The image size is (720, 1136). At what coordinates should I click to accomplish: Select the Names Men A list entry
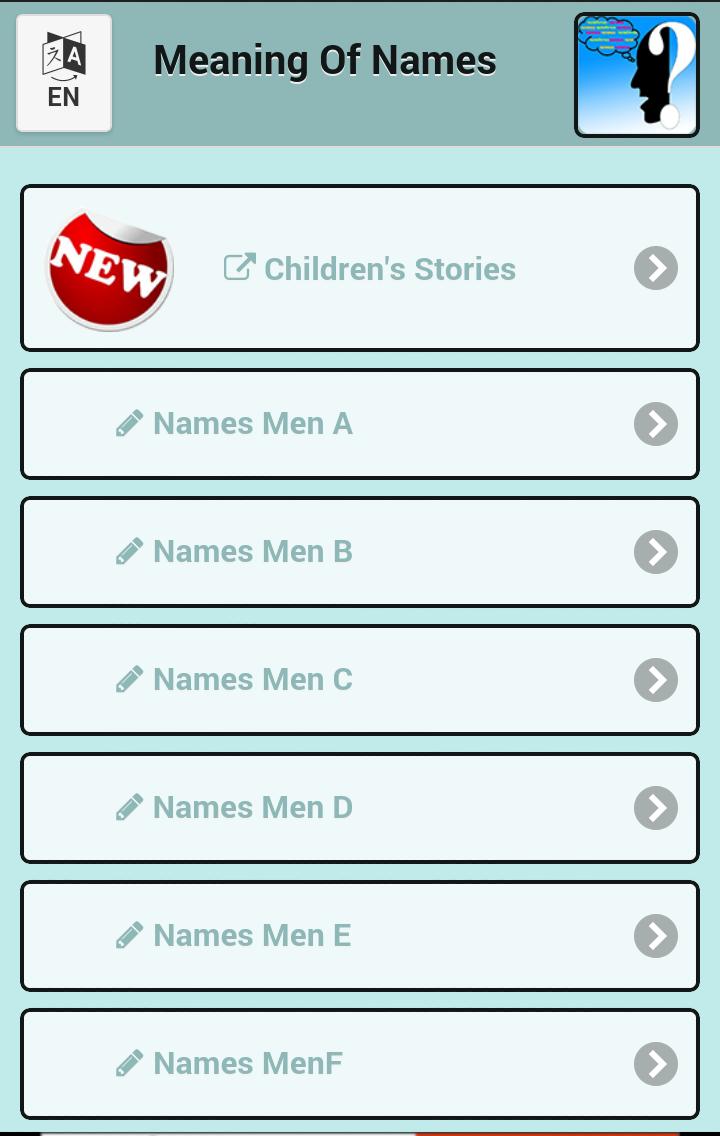[360, 423]
